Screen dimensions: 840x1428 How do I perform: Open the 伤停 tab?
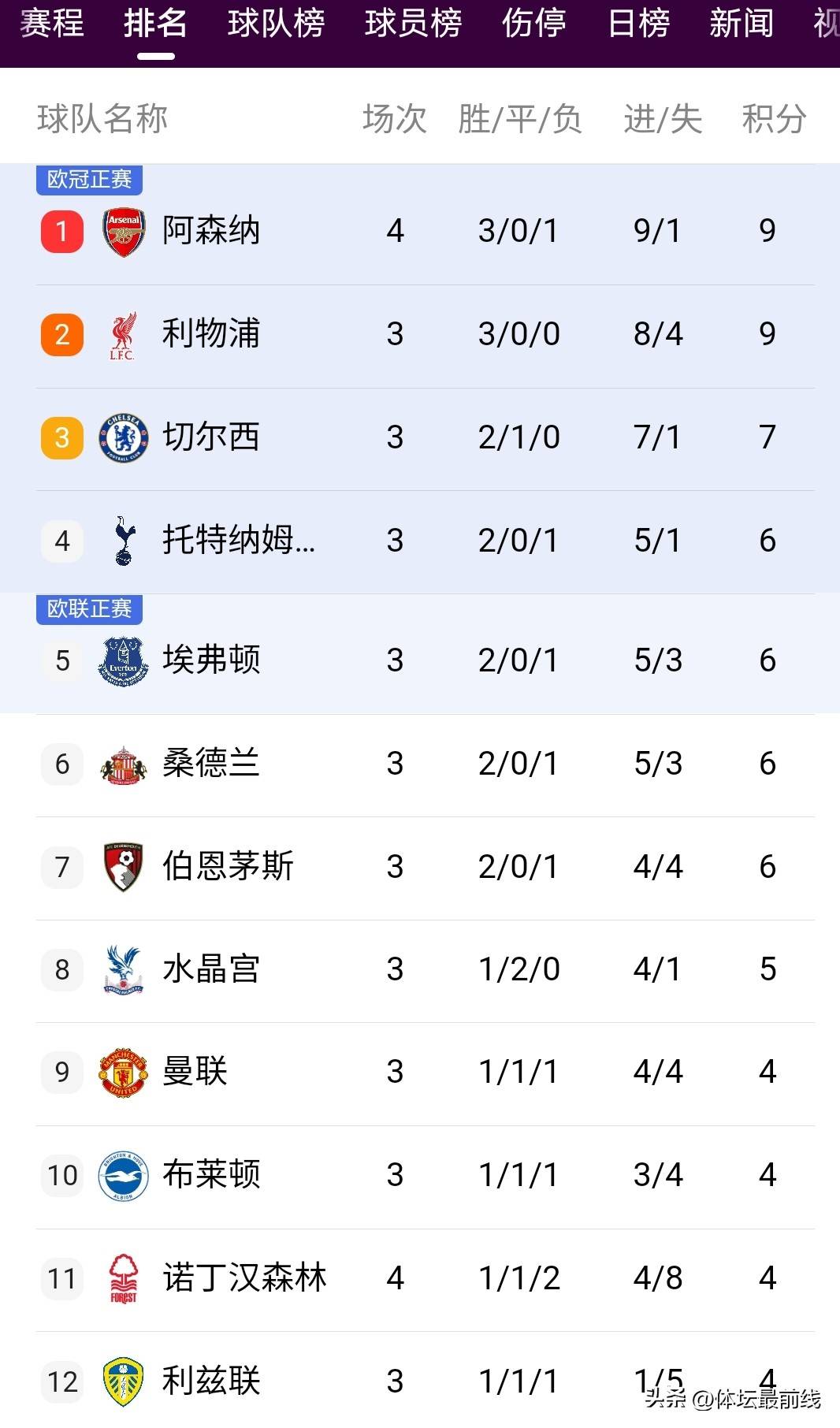[533, 24]
